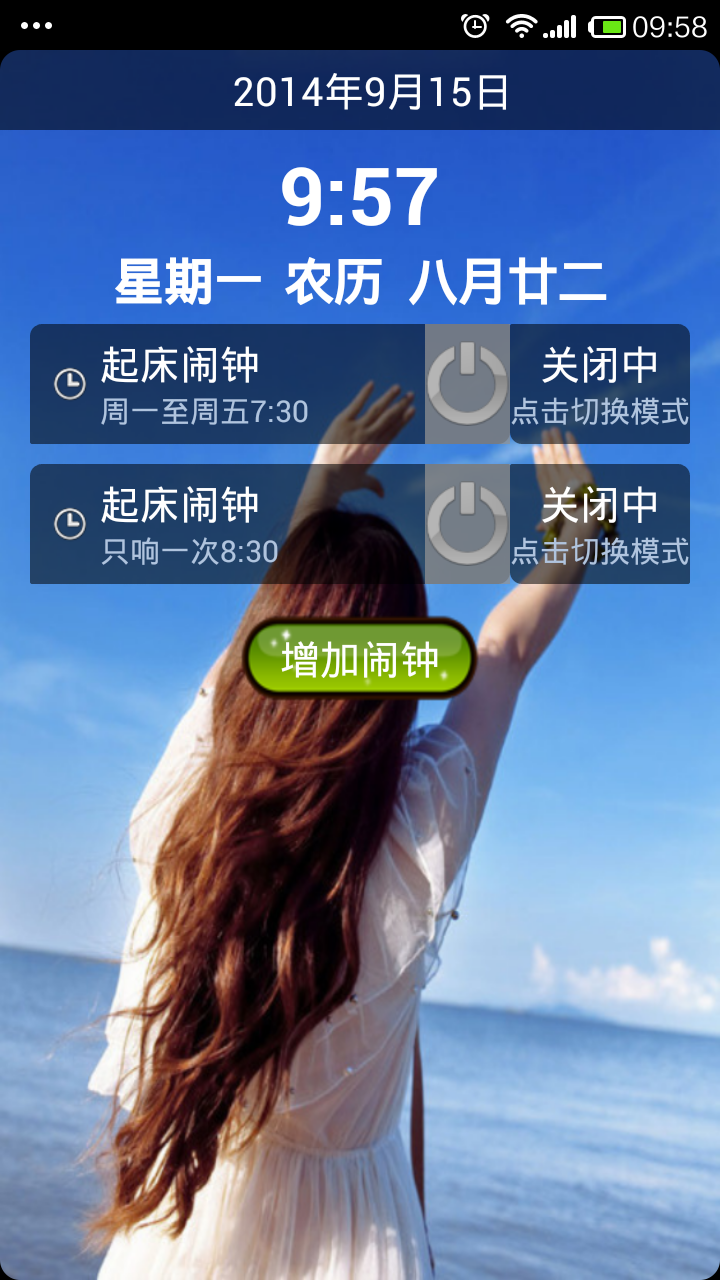Tap the large 9:57 time display
Screen dimensions: 720x1280
pyautogui.click(x=360, y=195)
